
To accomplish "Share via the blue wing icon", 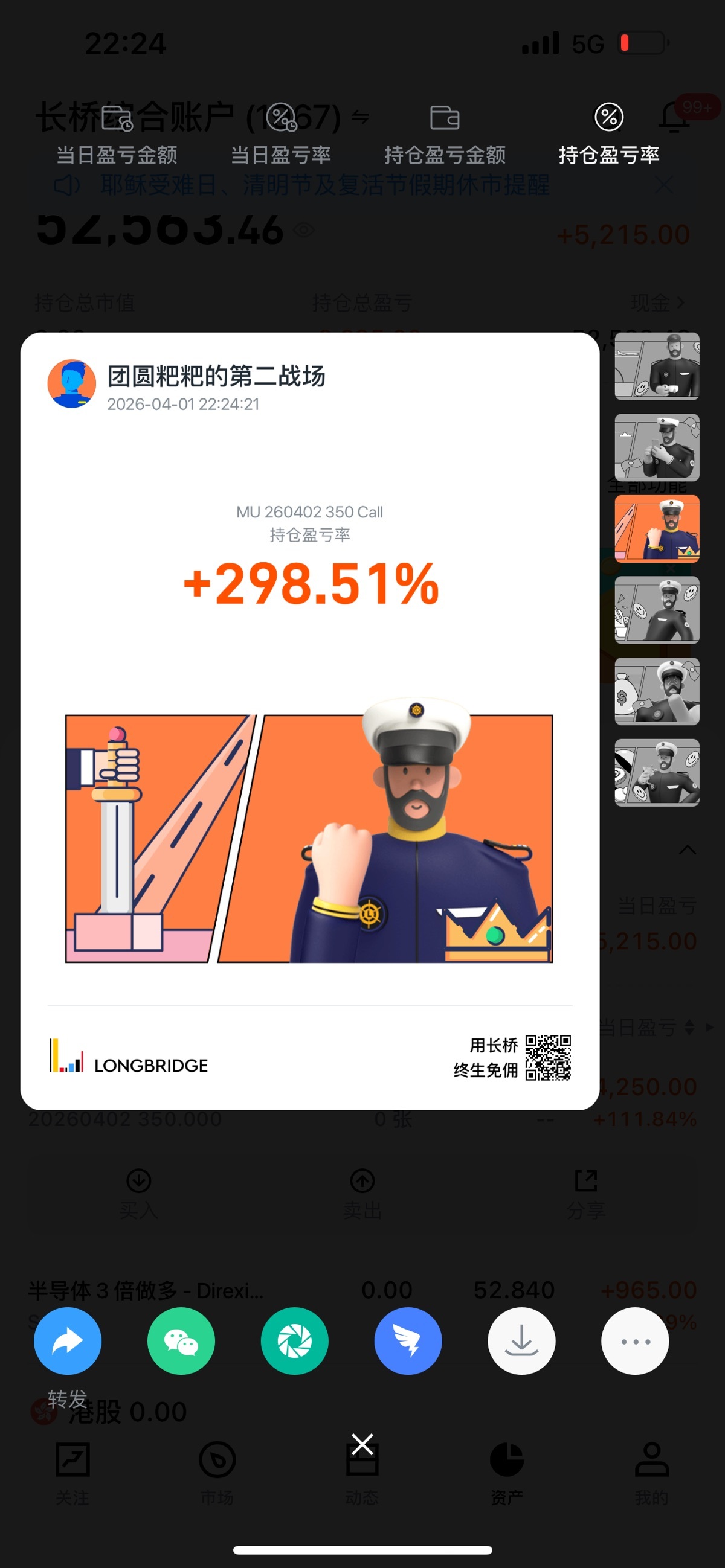I will point(408,1341).
